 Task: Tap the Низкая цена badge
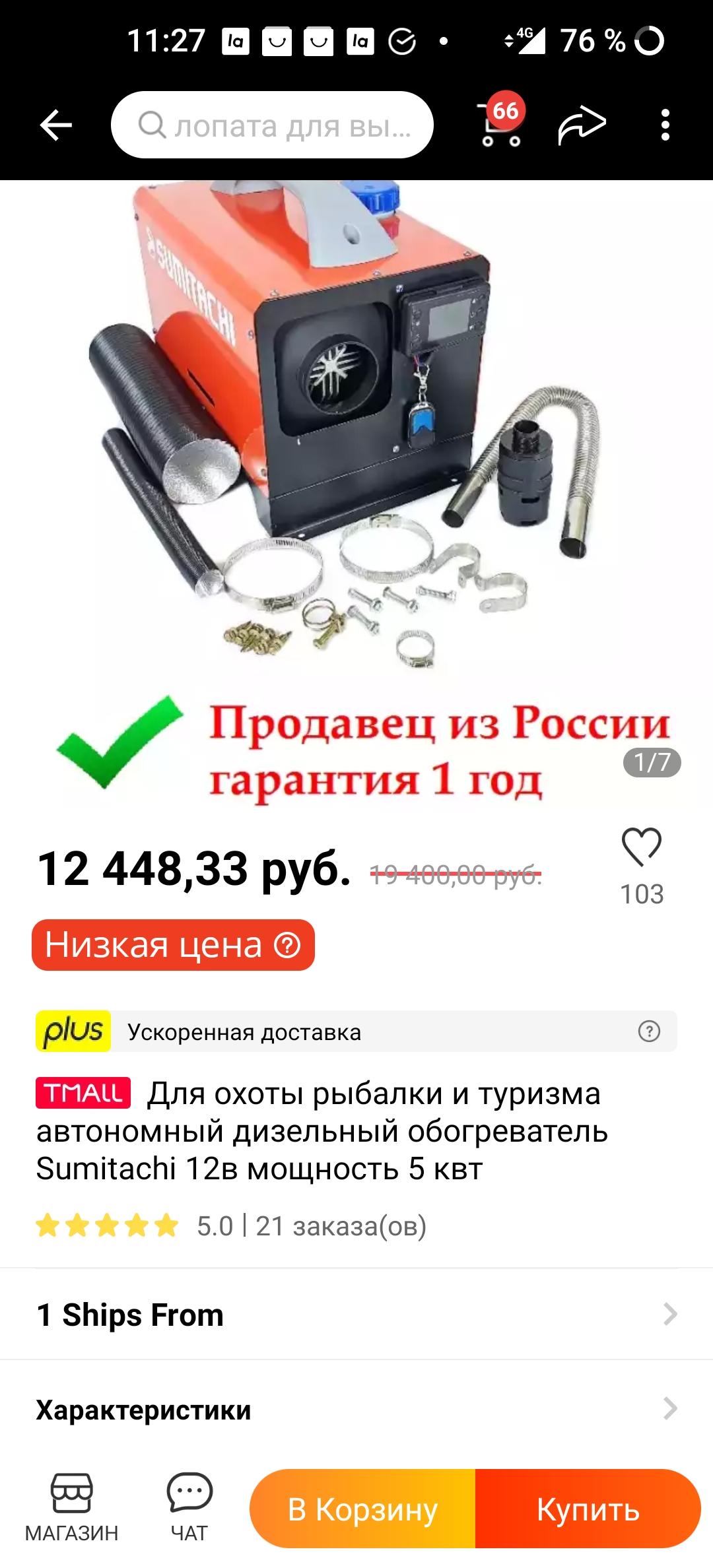pyautogui.click(x=173, y=945)
